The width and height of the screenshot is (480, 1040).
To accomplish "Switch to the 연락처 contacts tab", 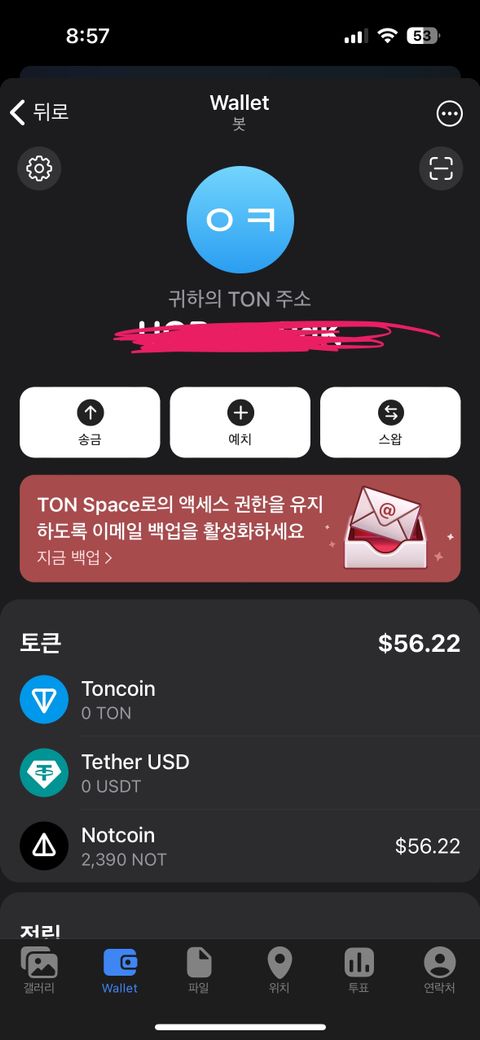I will pyautogui.click(x=440, y=969).
